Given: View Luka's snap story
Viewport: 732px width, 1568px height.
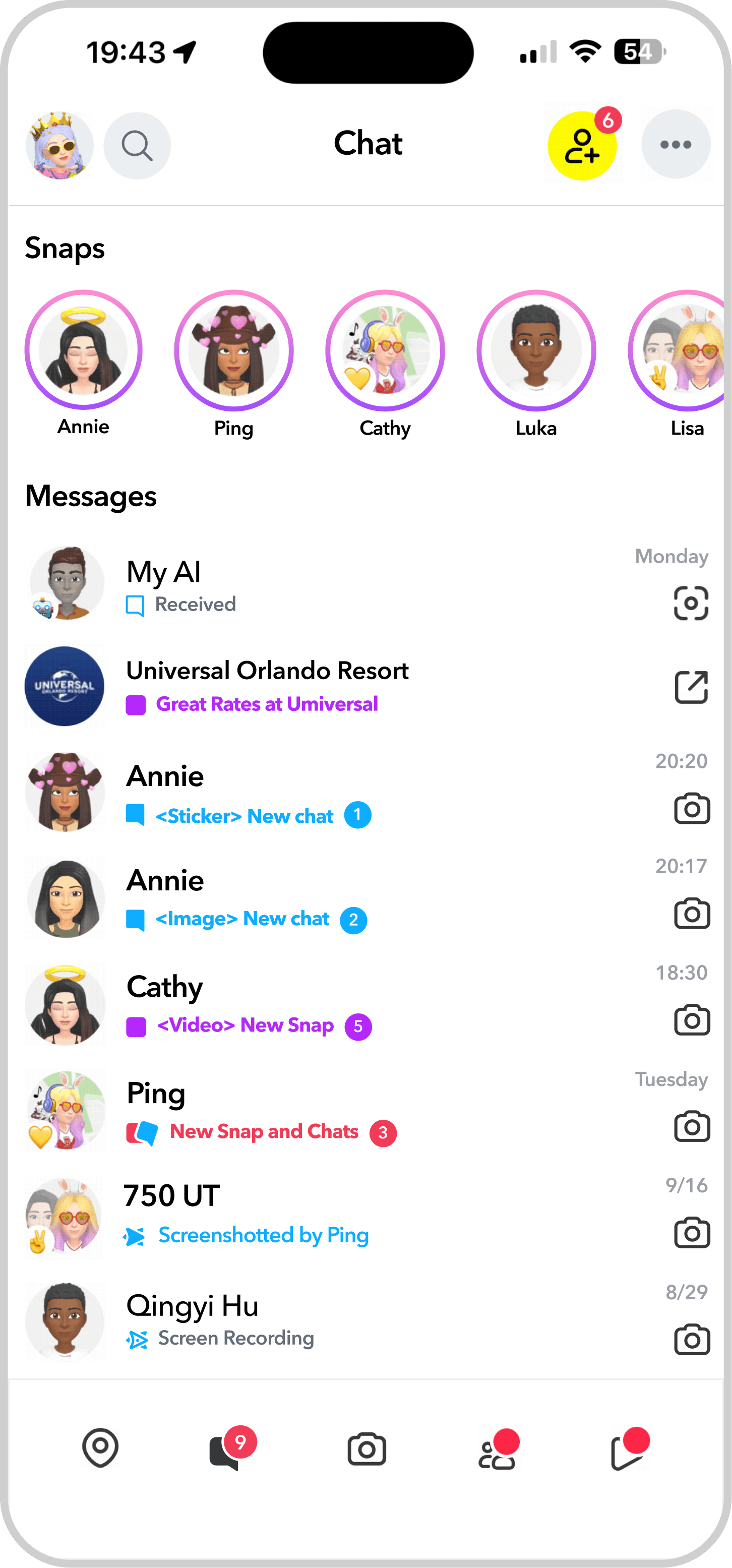Looking at the screenshot, I should (536, 350).
